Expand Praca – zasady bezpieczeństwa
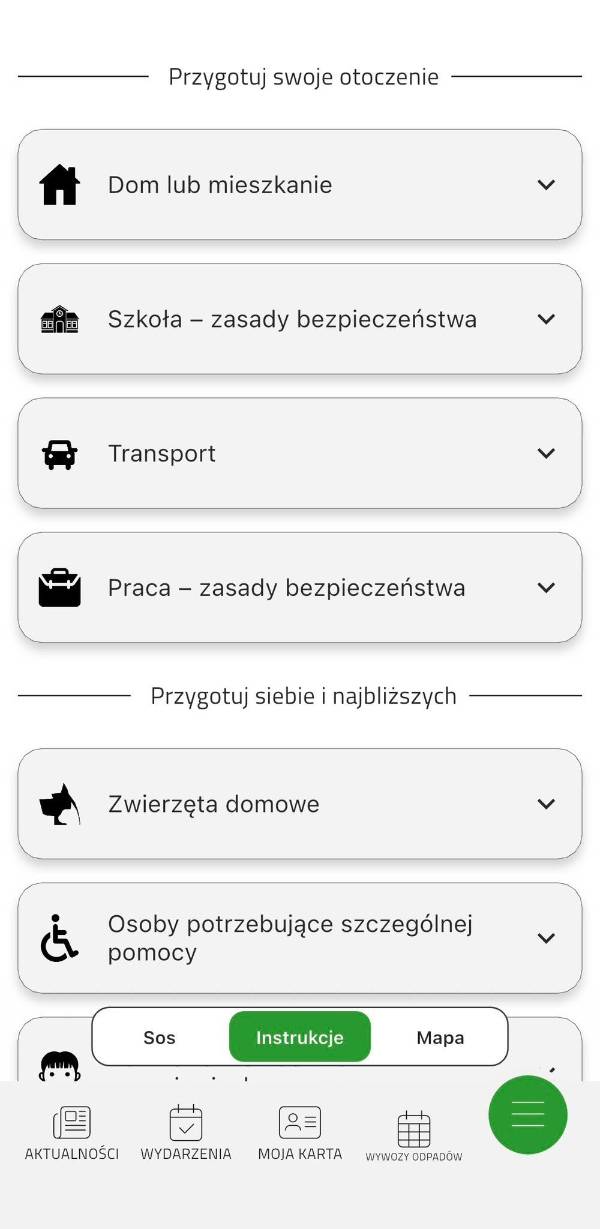600x1229 pixels. (x=299, y=587)
